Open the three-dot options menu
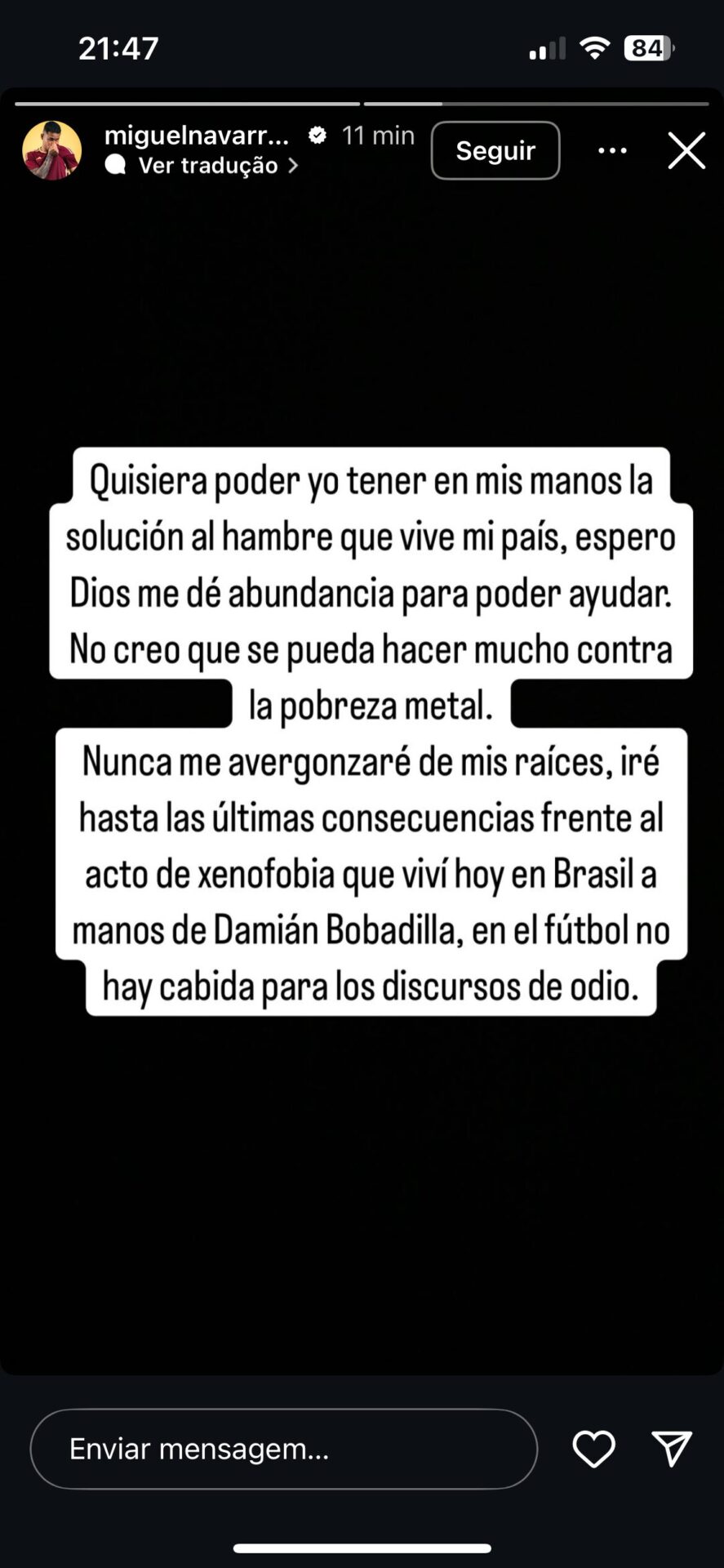The image size is (724, 1568). (x=612, y=151)
